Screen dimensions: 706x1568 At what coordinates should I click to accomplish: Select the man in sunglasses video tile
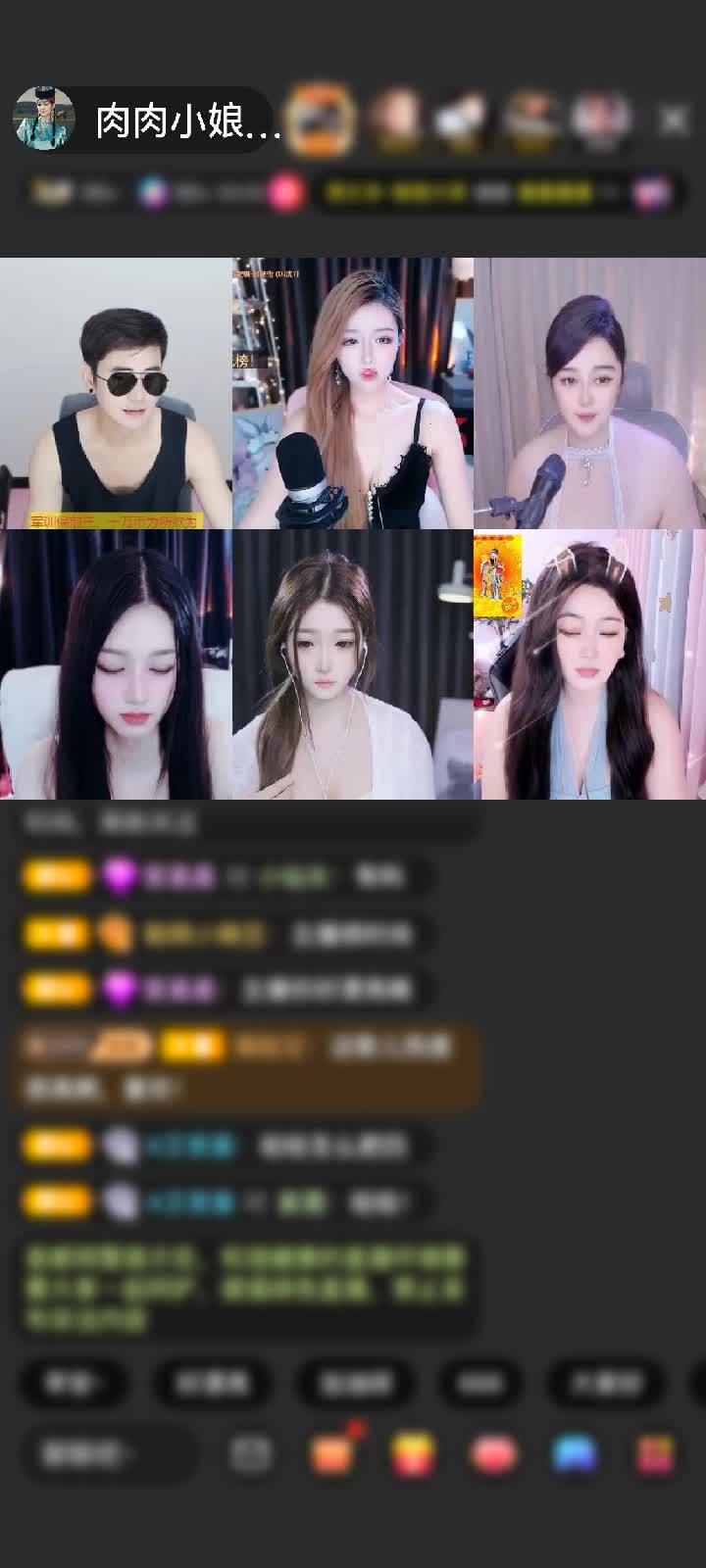(116, 394)
